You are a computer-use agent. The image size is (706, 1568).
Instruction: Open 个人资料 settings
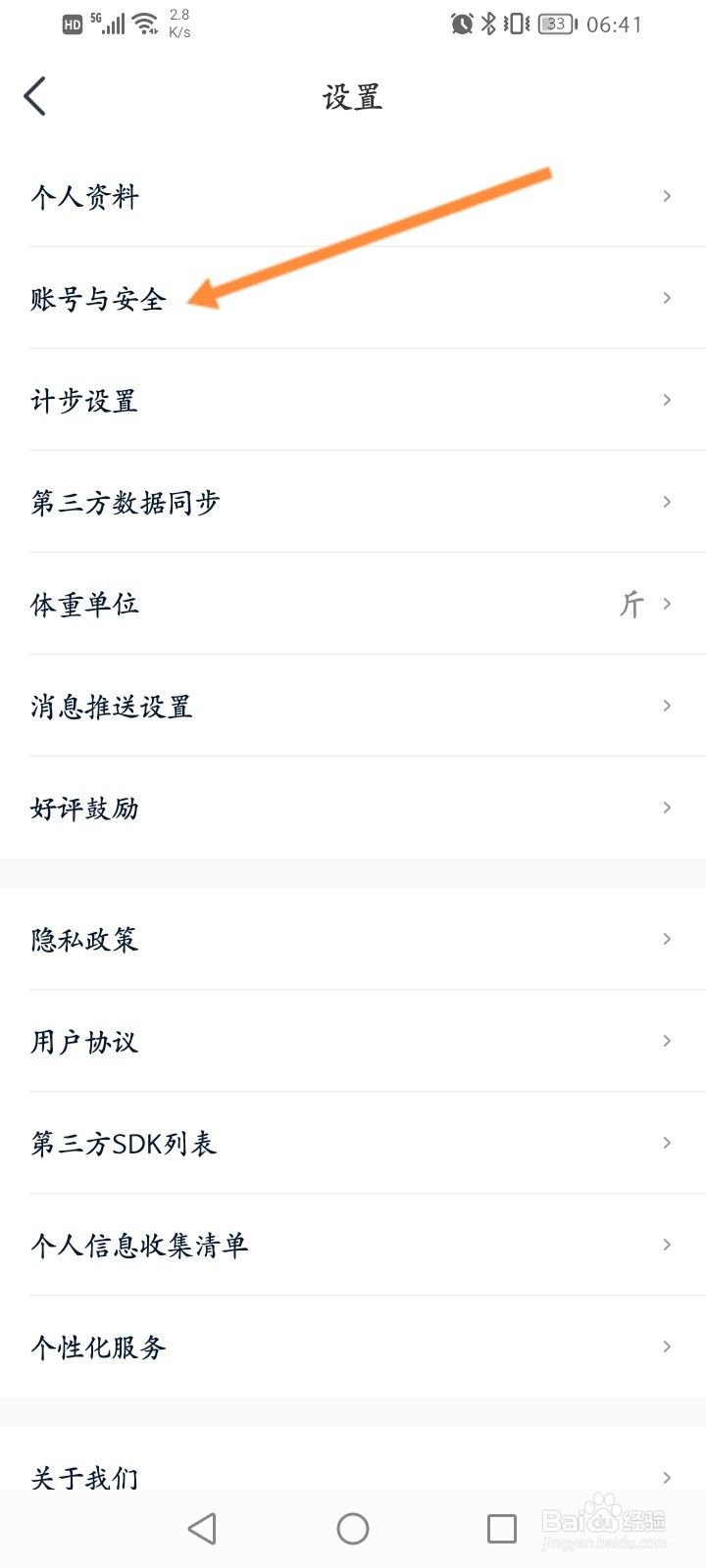[x=353, y=196]
